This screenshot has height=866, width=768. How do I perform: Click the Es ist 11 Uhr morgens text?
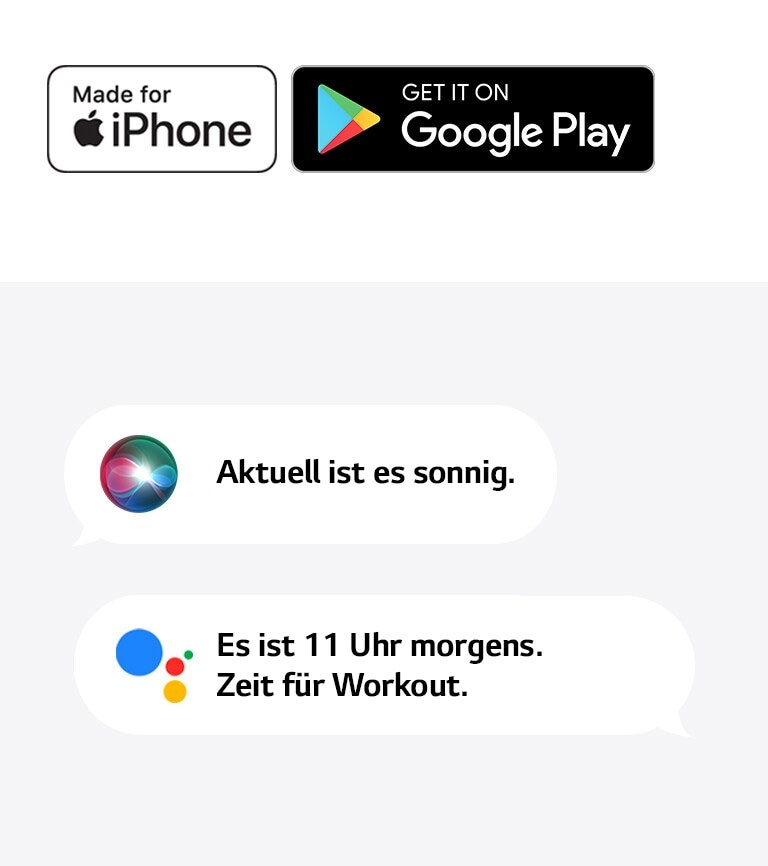click(x=380, y=646)
